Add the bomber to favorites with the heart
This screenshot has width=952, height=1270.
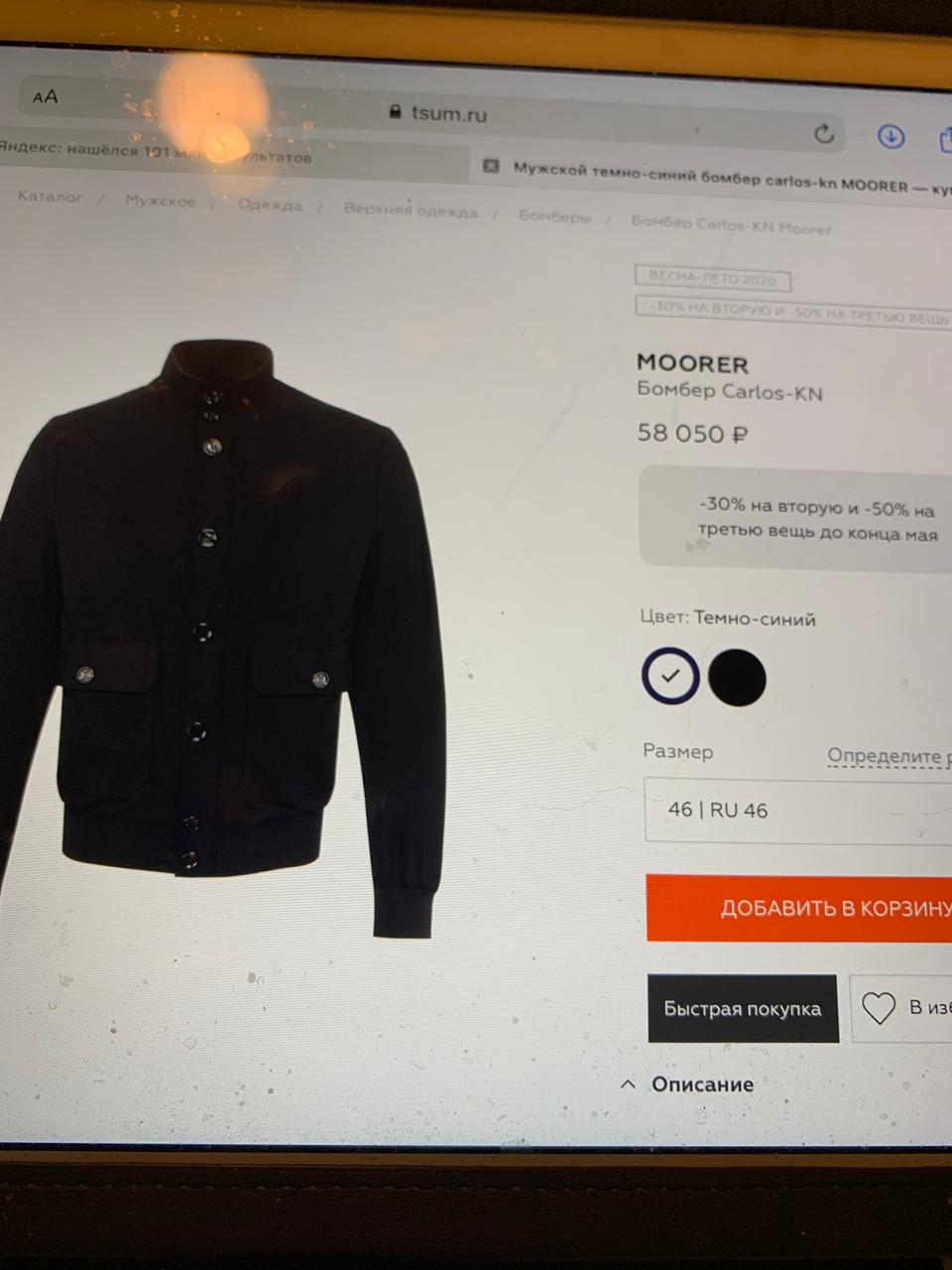(879, 1008)
